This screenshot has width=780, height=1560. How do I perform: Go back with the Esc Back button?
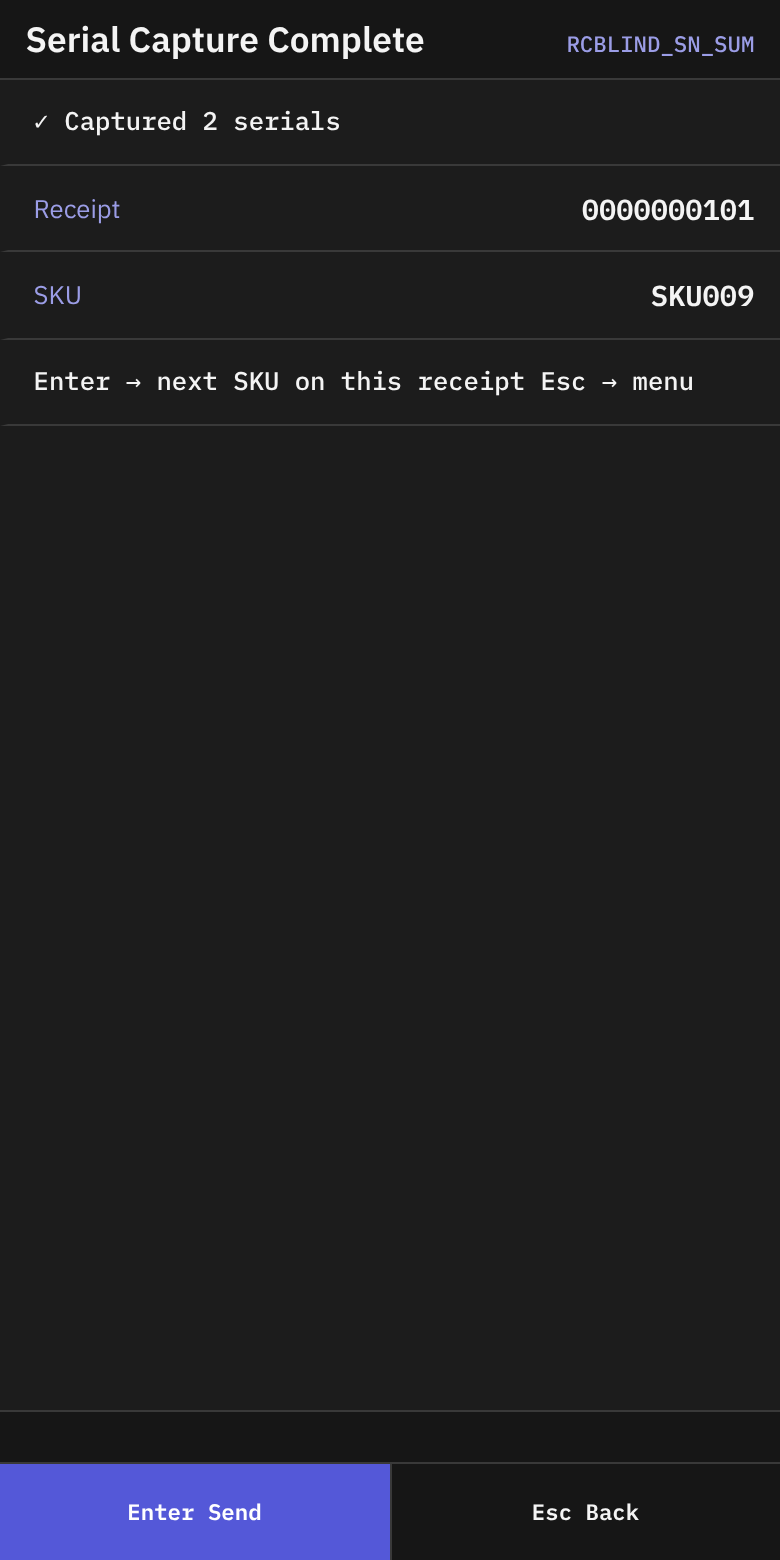[x=586, y=1512]
